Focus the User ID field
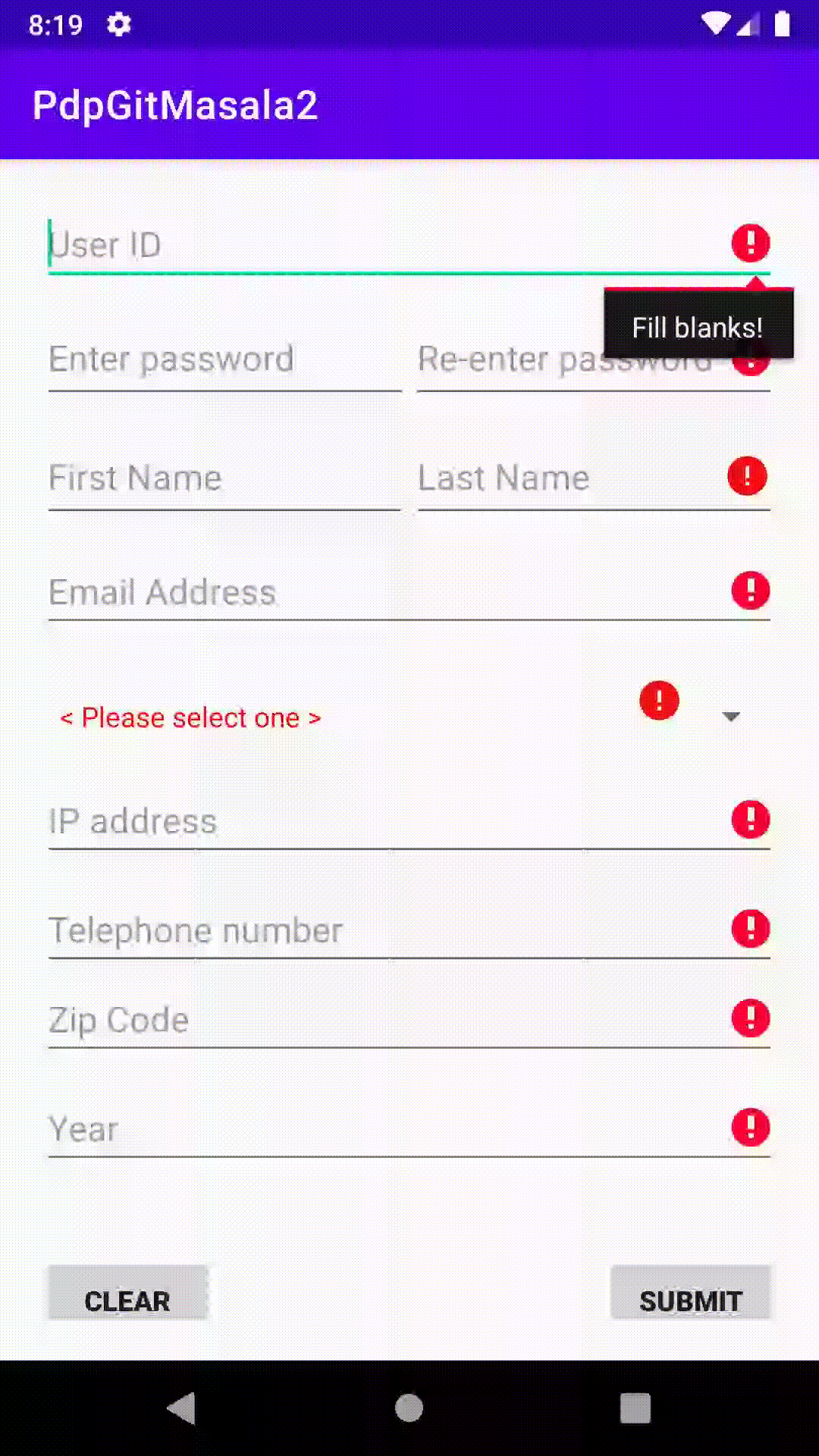This screenshot has width=819, height=1456. point(409,244)
